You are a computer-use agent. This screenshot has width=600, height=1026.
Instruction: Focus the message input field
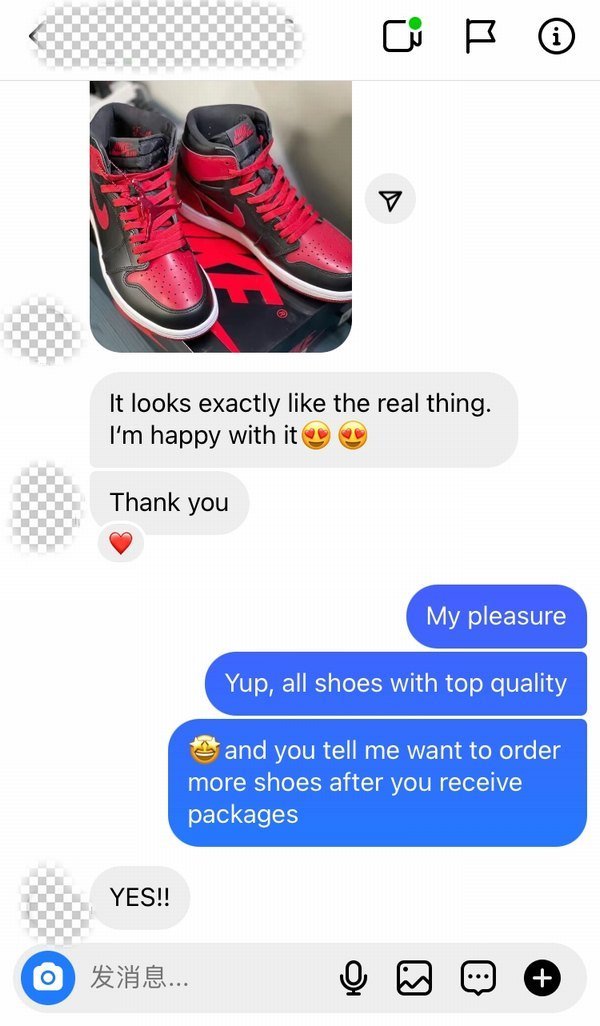pos(200,977)
